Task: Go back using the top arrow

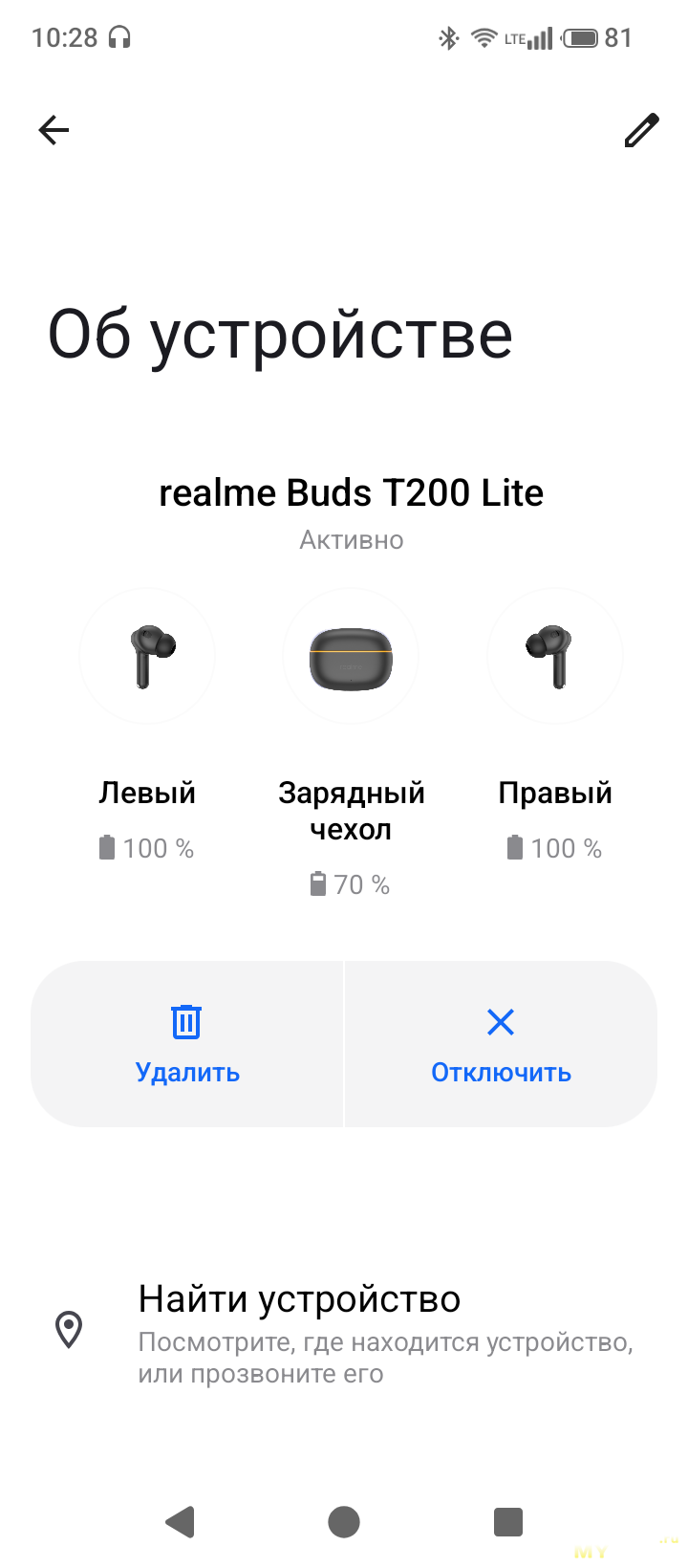Action: [54, 130]
